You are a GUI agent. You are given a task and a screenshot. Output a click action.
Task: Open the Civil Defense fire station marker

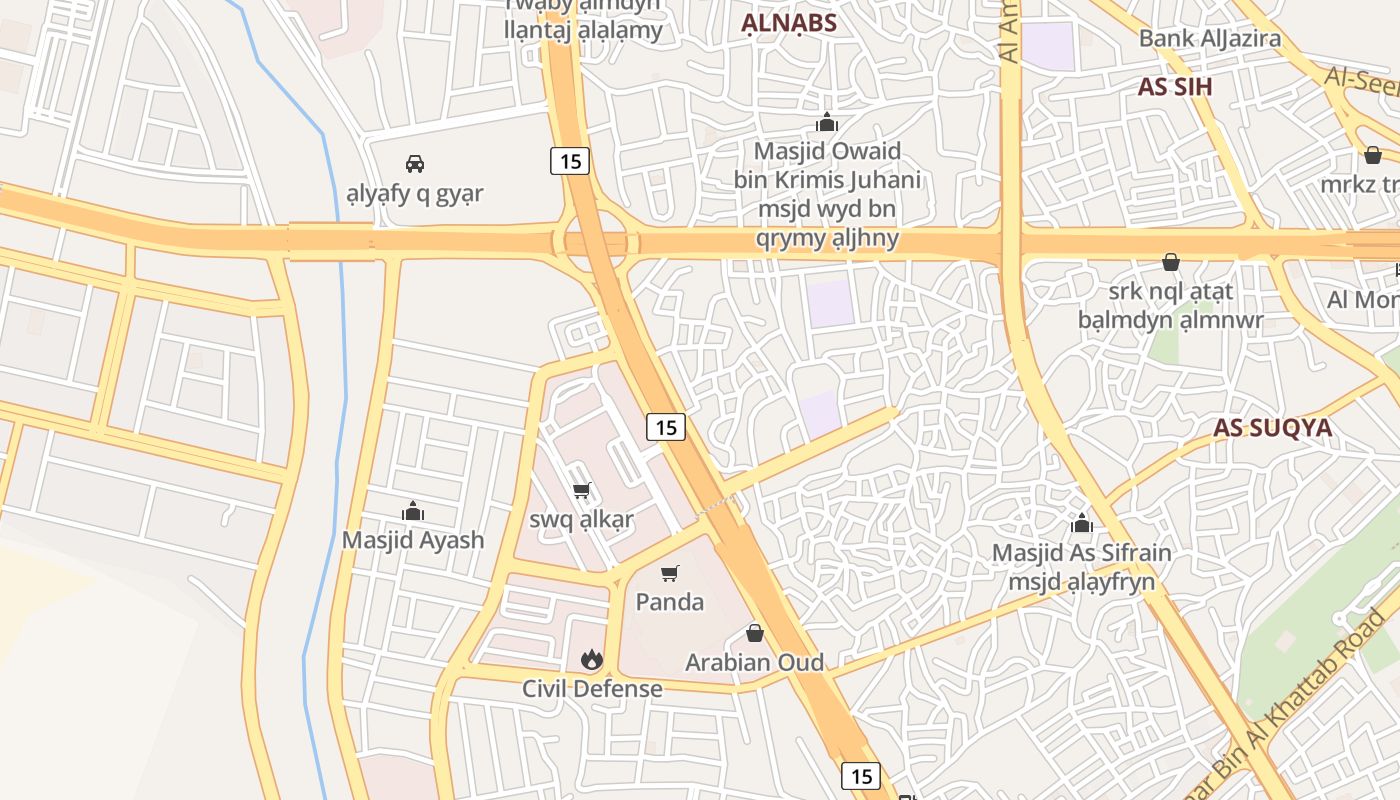[592, 660]
